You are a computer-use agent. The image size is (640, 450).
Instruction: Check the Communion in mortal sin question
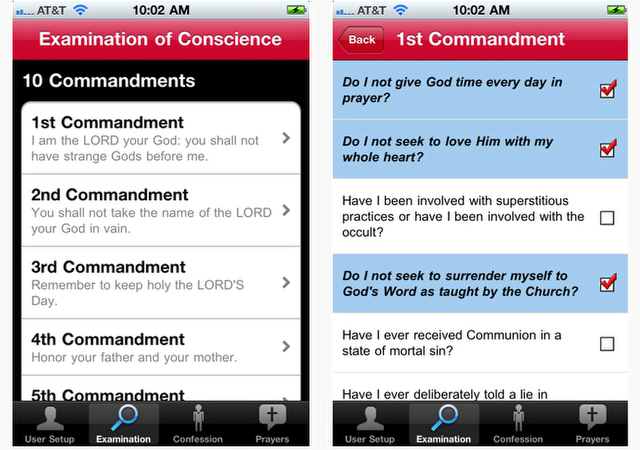pyautogui.click(x=607, y=343)
